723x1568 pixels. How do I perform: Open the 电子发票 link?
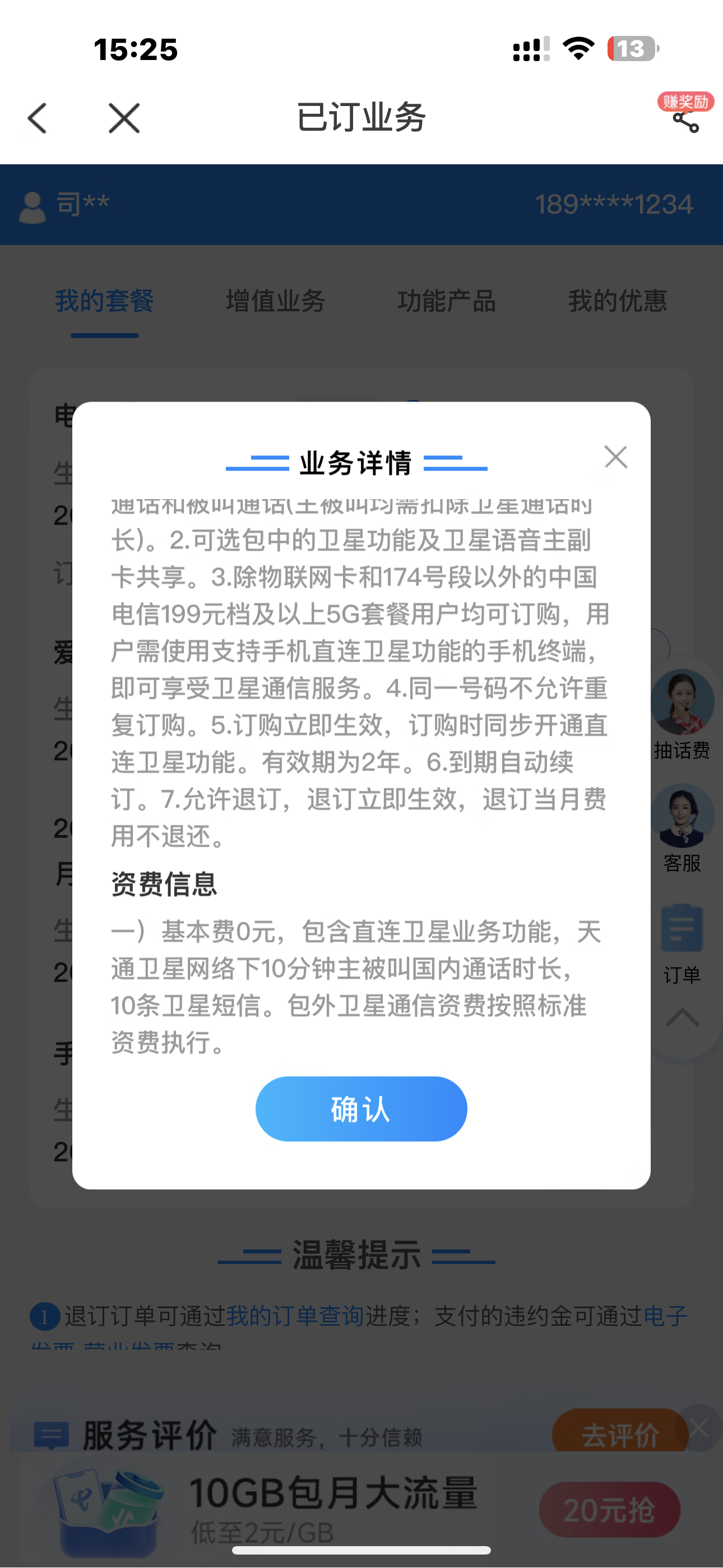click(665, 1316)
